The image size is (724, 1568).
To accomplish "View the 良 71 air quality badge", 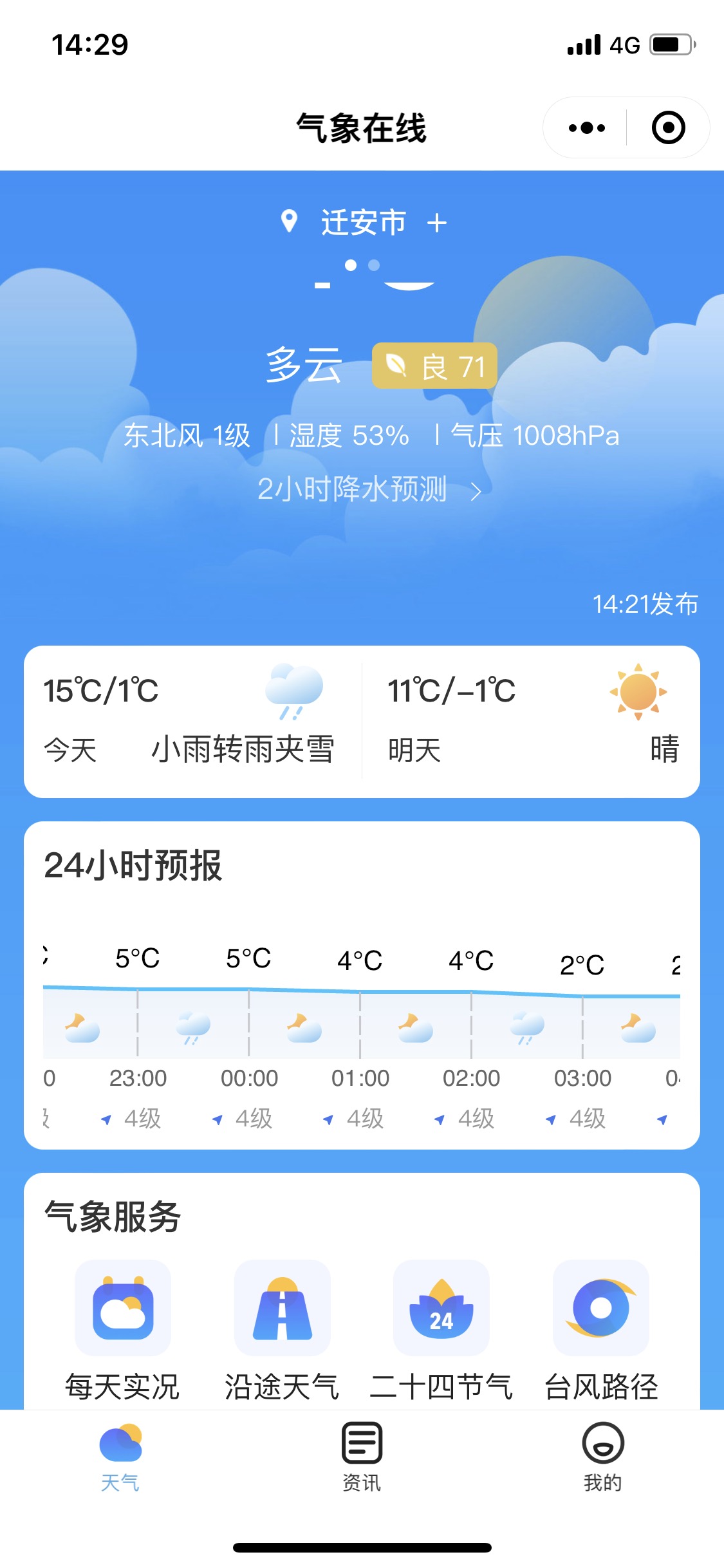I will click(x=434, y=366).
